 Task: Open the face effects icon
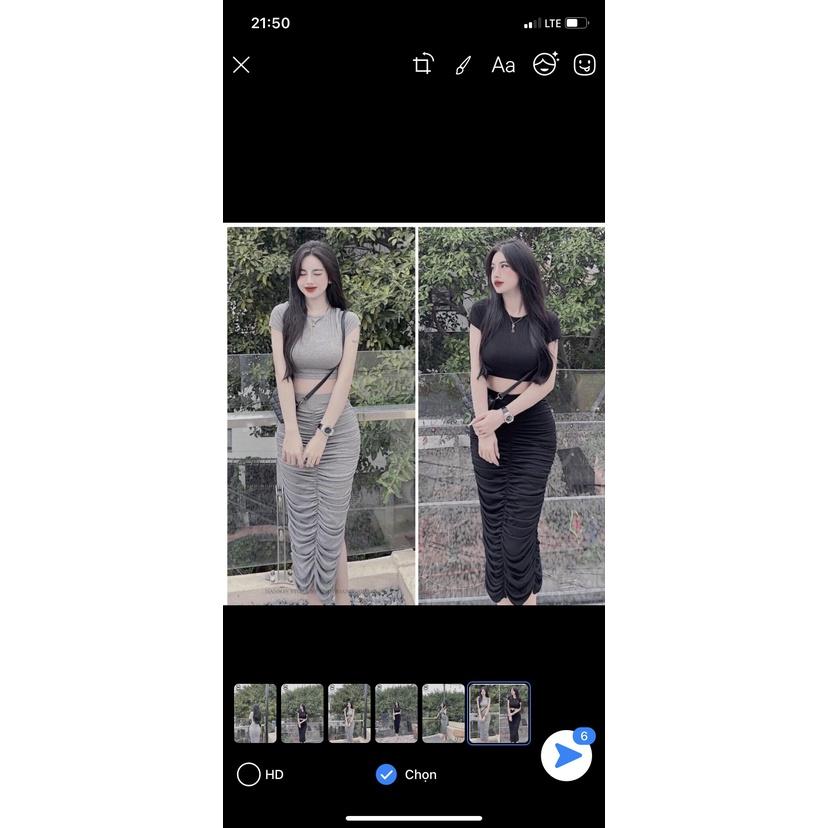pos(545,64)
